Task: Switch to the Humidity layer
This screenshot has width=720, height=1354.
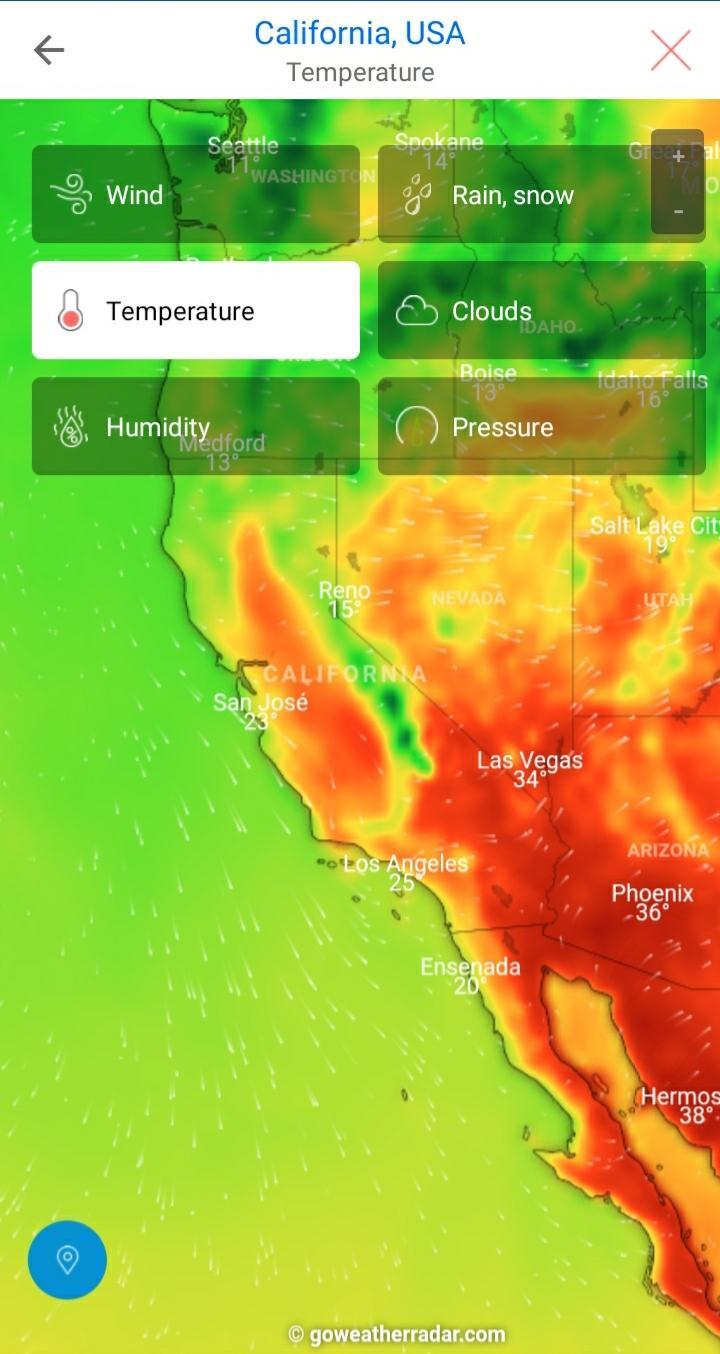Action: click(x=195, y=426)
